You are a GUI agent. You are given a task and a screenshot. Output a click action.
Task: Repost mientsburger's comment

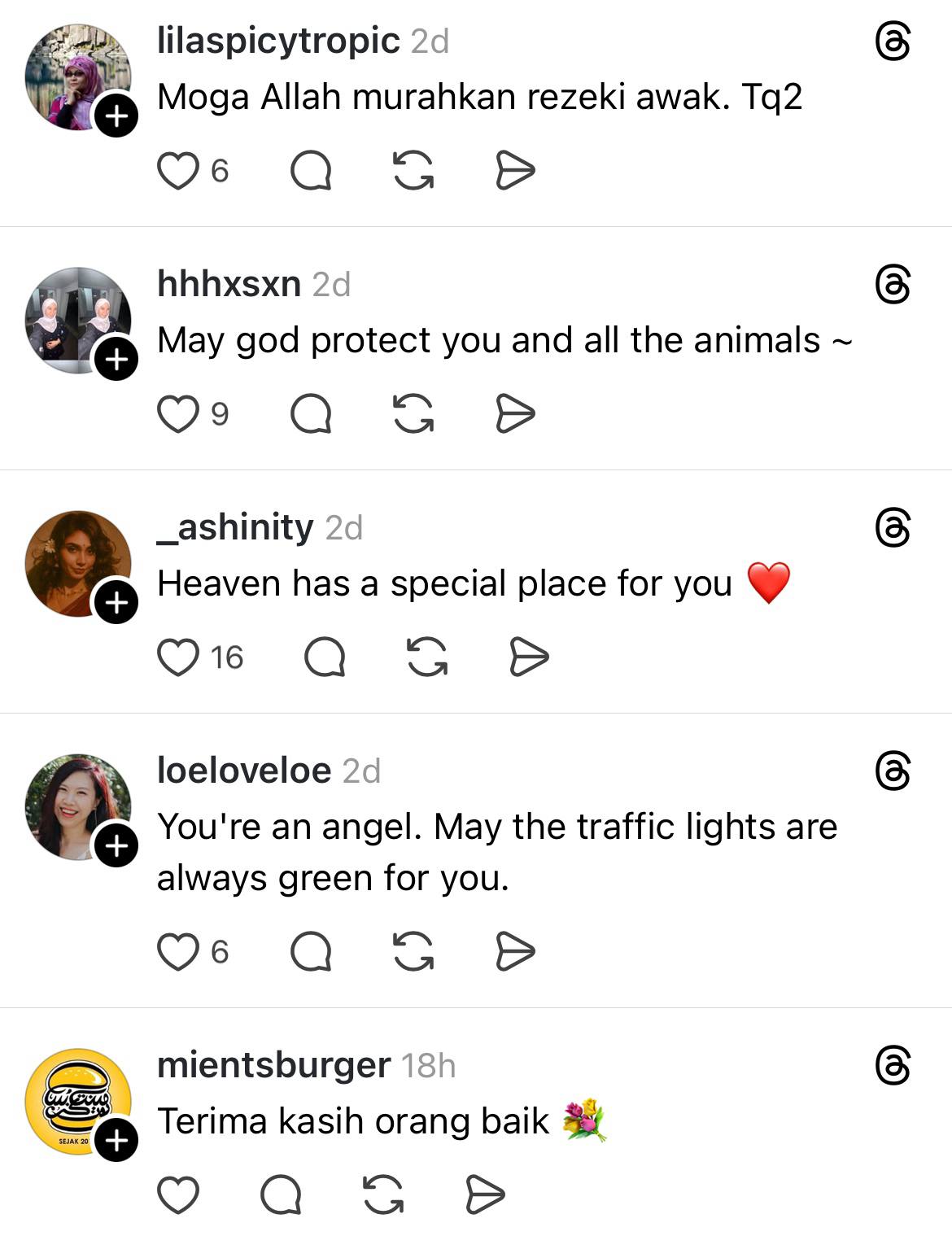click(383, 1195)
